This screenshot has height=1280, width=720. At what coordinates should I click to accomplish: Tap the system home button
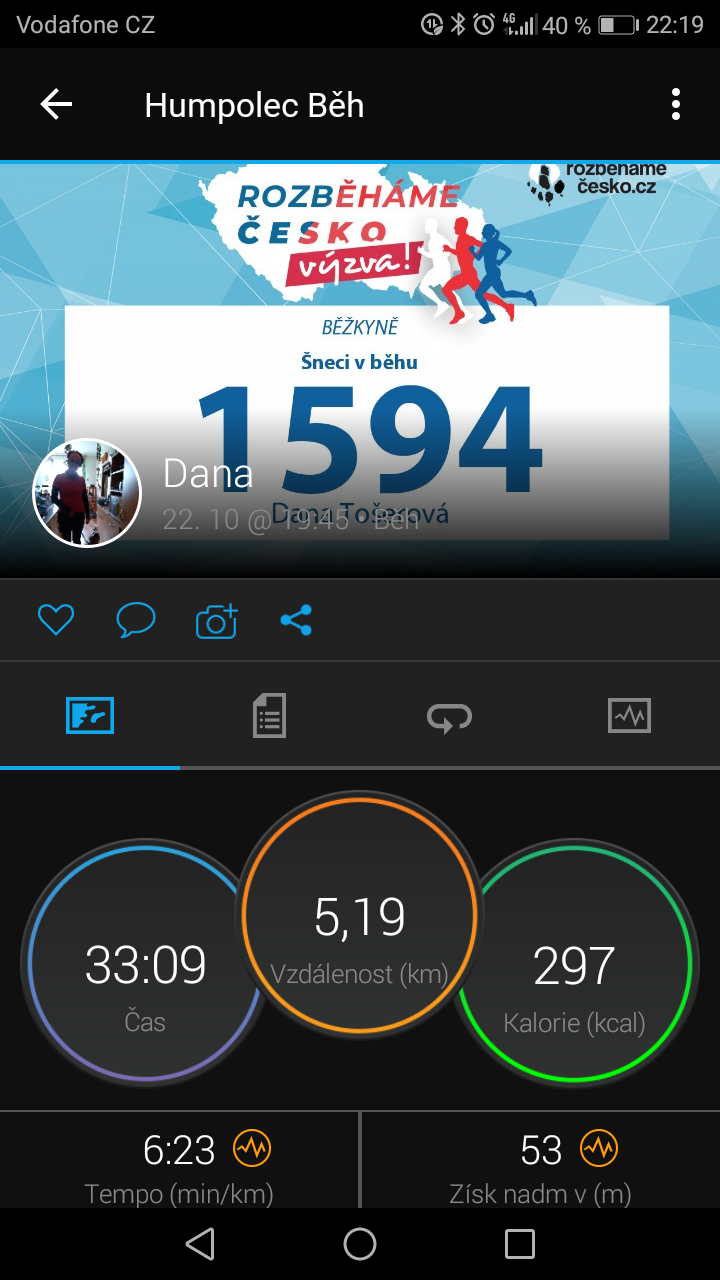coord(360,1244)
